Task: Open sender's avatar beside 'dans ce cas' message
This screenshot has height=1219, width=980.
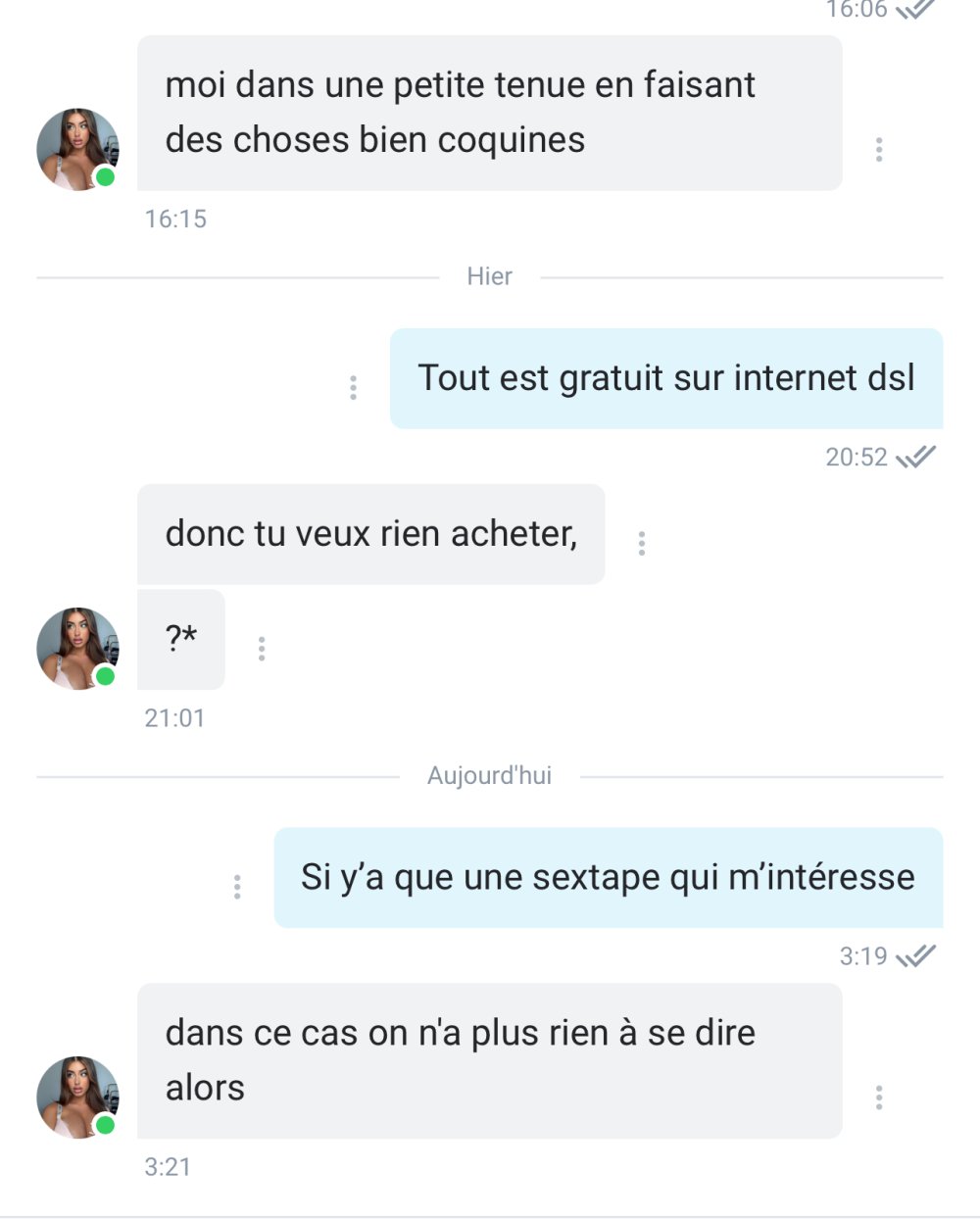Action: tap(77, 1097)
